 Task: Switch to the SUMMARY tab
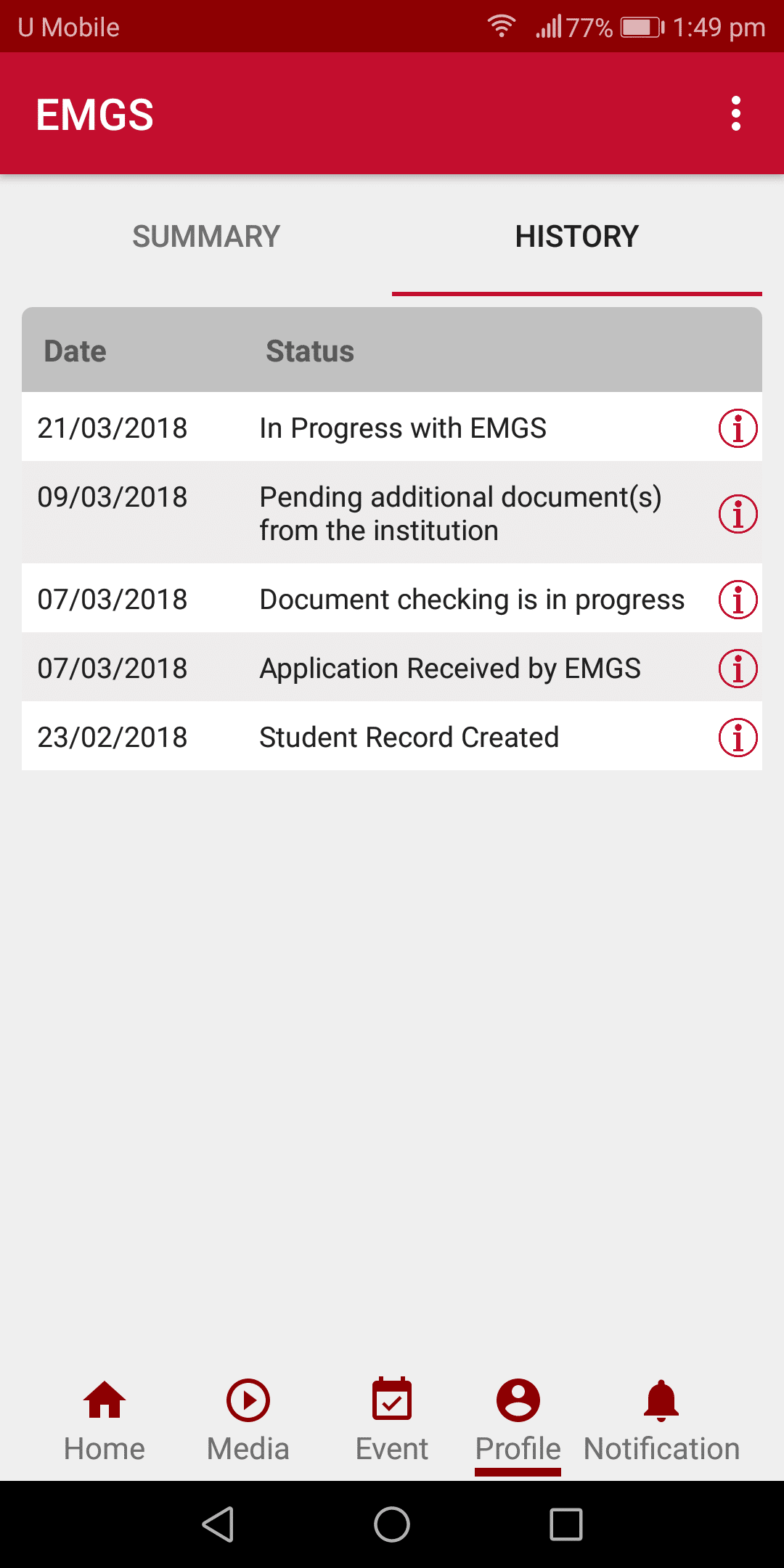206,237
